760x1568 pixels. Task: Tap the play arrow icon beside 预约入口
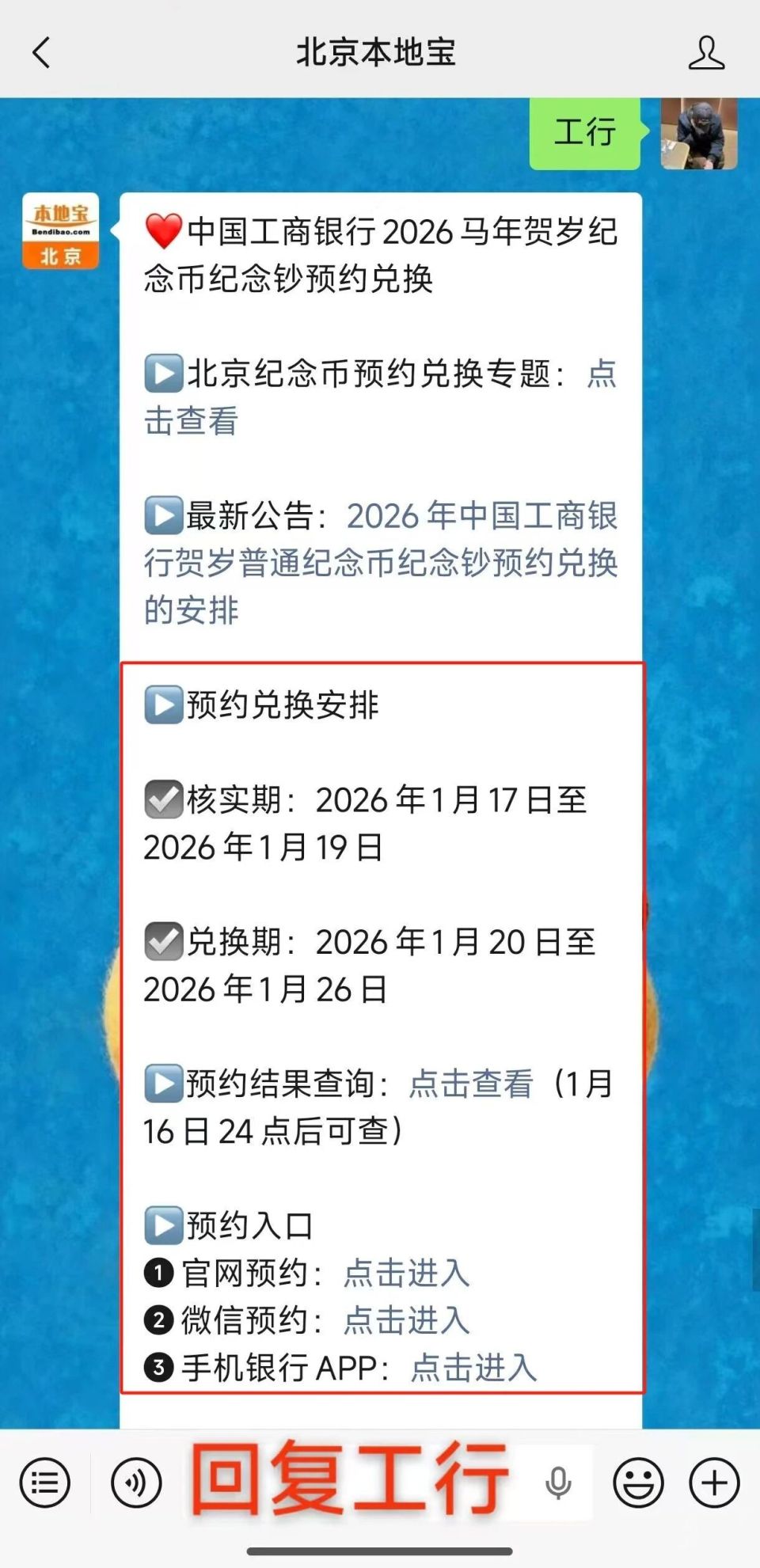click(162, 1224)
